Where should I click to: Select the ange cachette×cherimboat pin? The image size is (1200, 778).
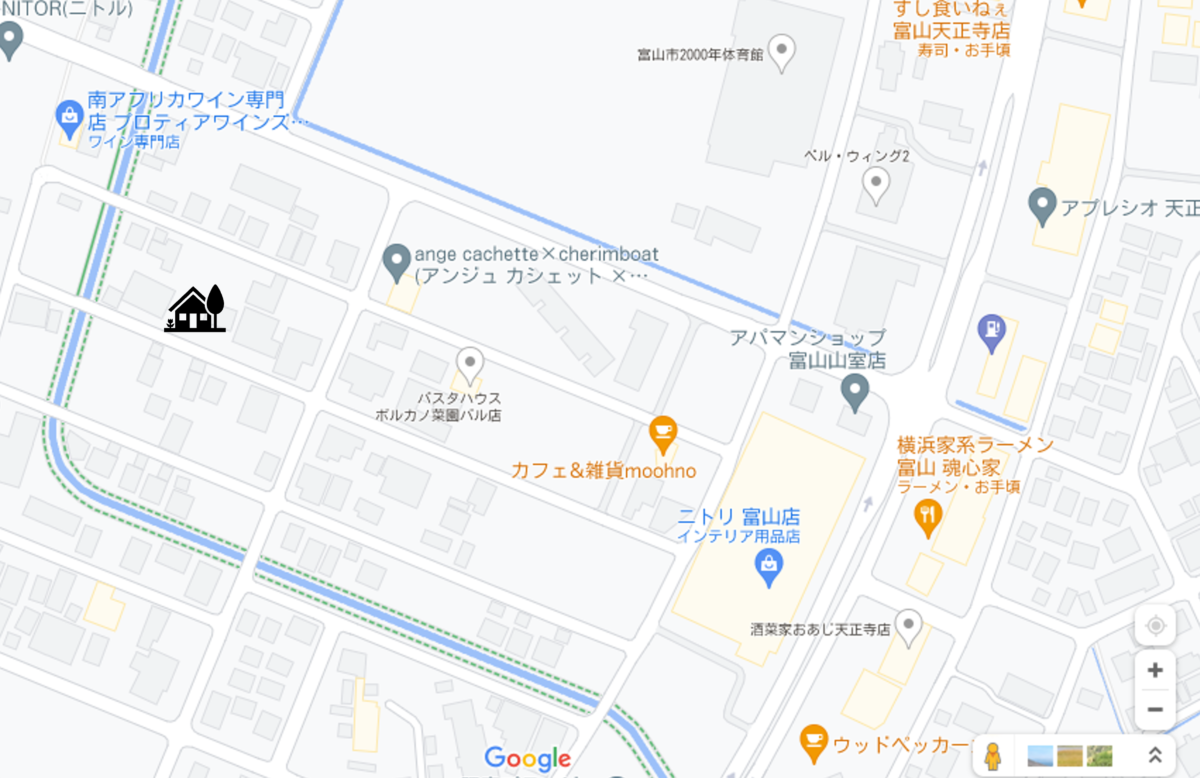click(397, 262)
